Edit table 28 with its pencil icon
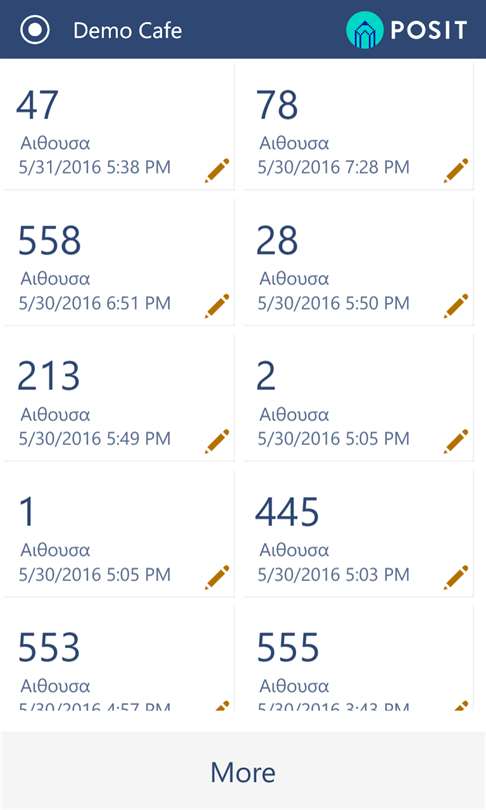This screenshot has height=810, width=486. (456, 306)
